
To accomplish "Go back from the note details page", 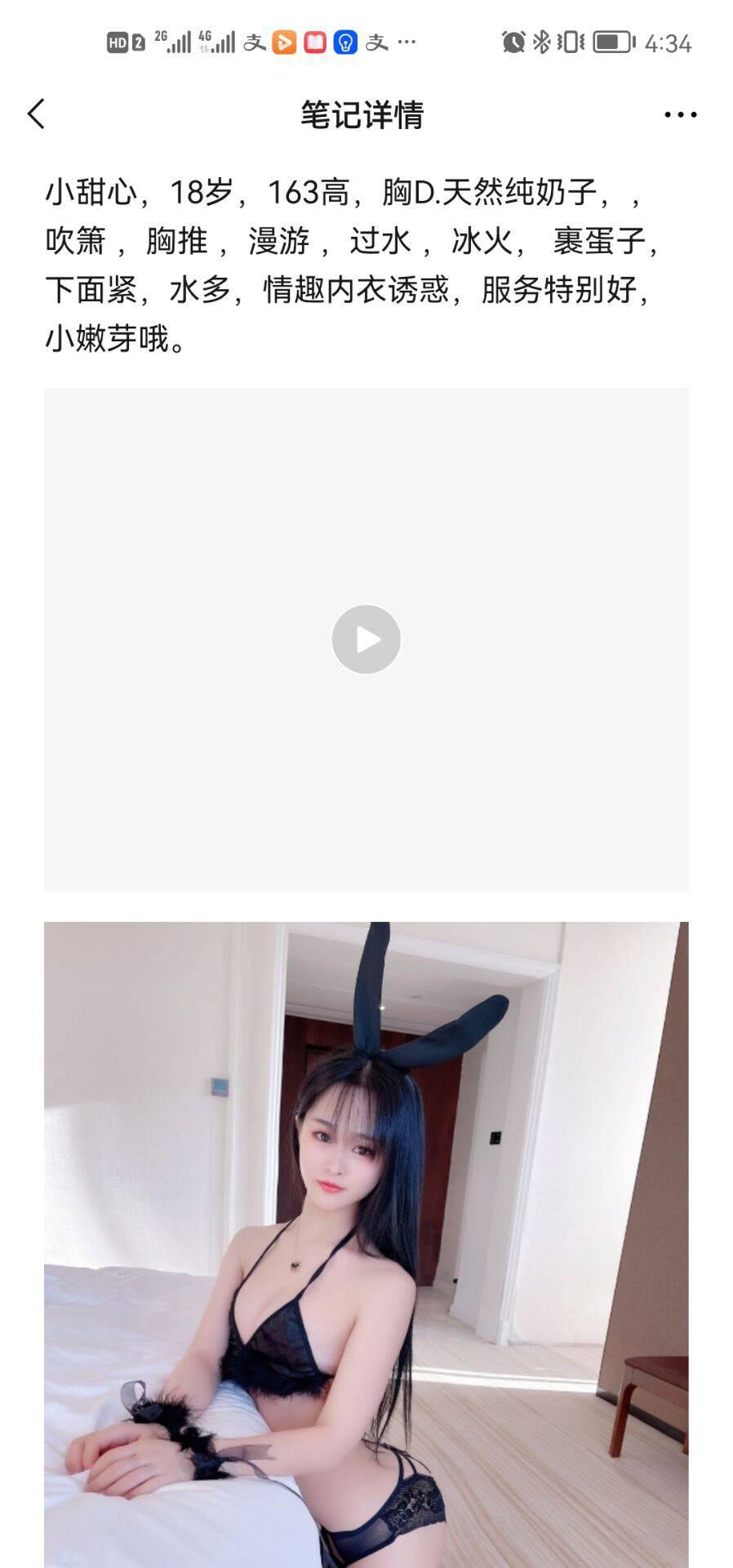I will pos(37,114).
